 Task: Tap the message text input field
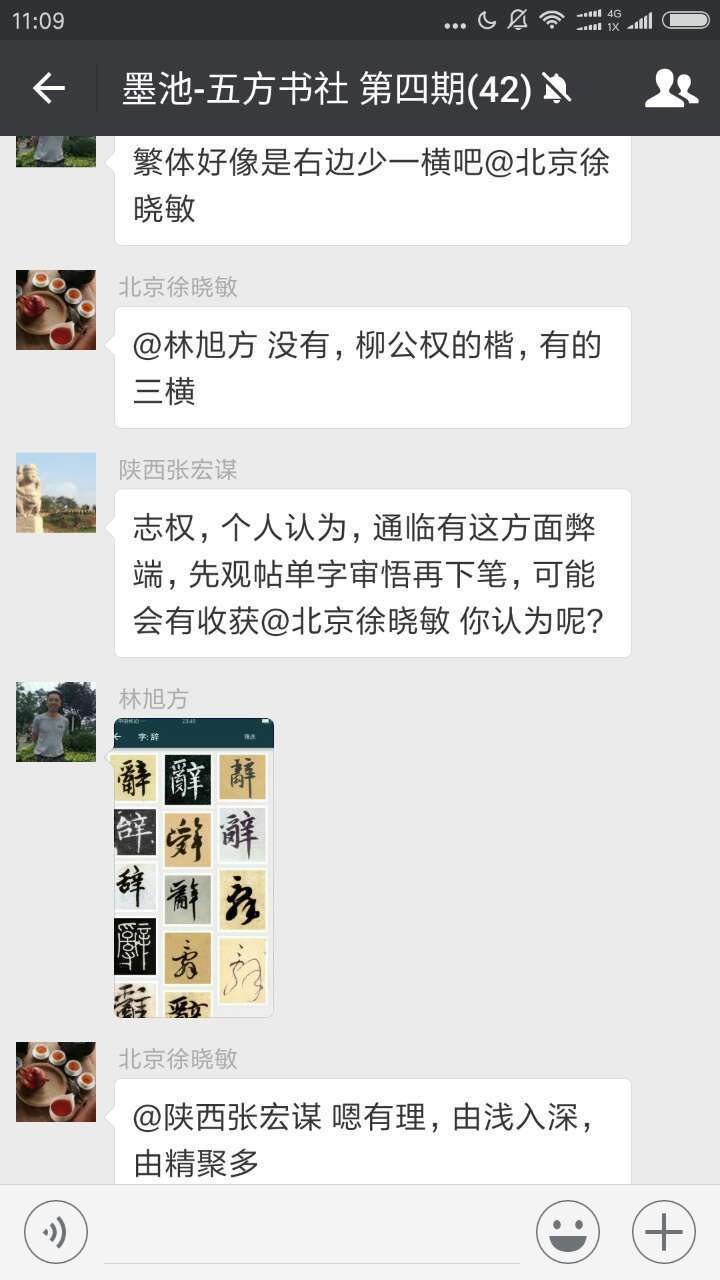[312, 1232]
